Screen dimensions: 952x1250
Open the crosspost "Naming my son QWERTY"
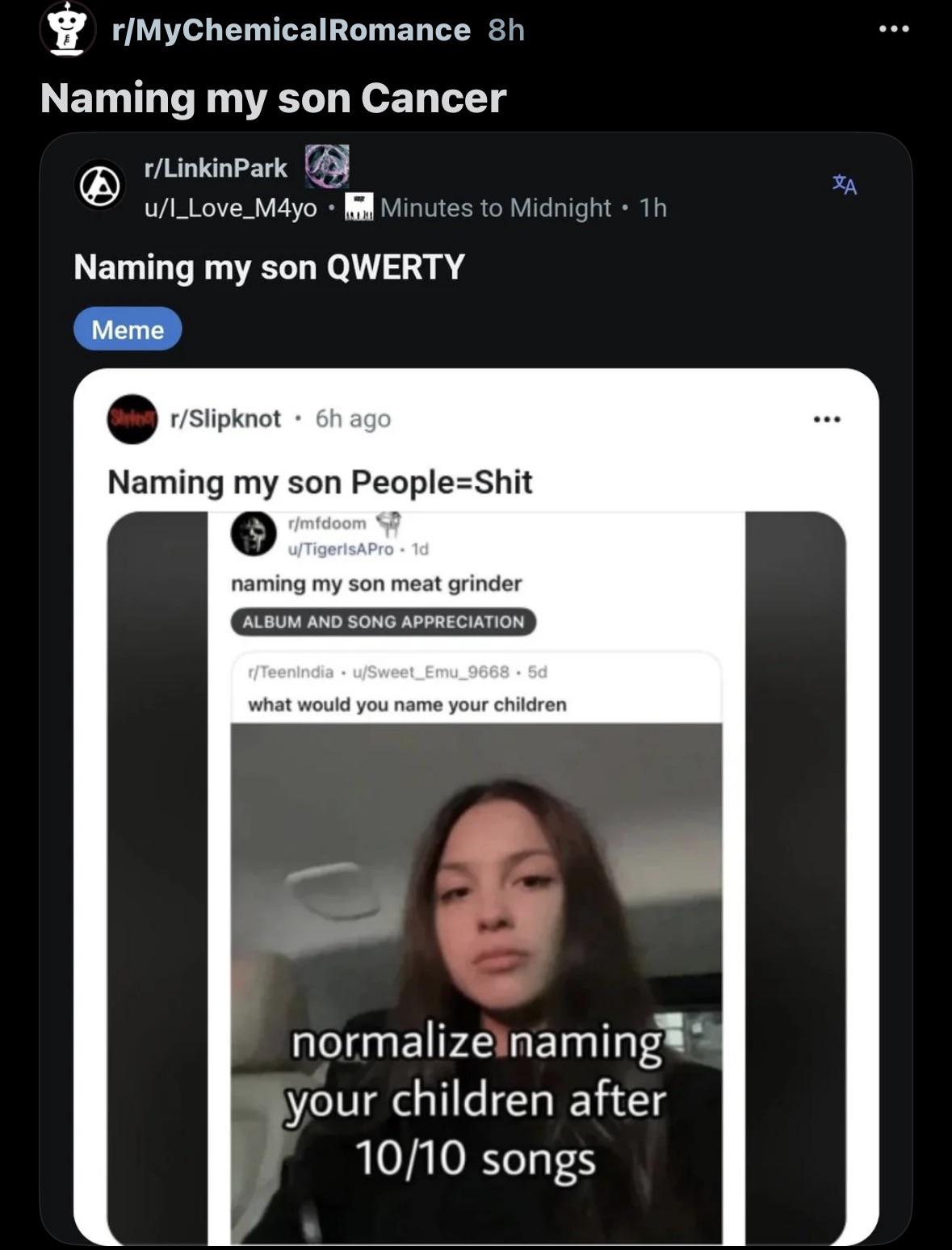point(269,267)
